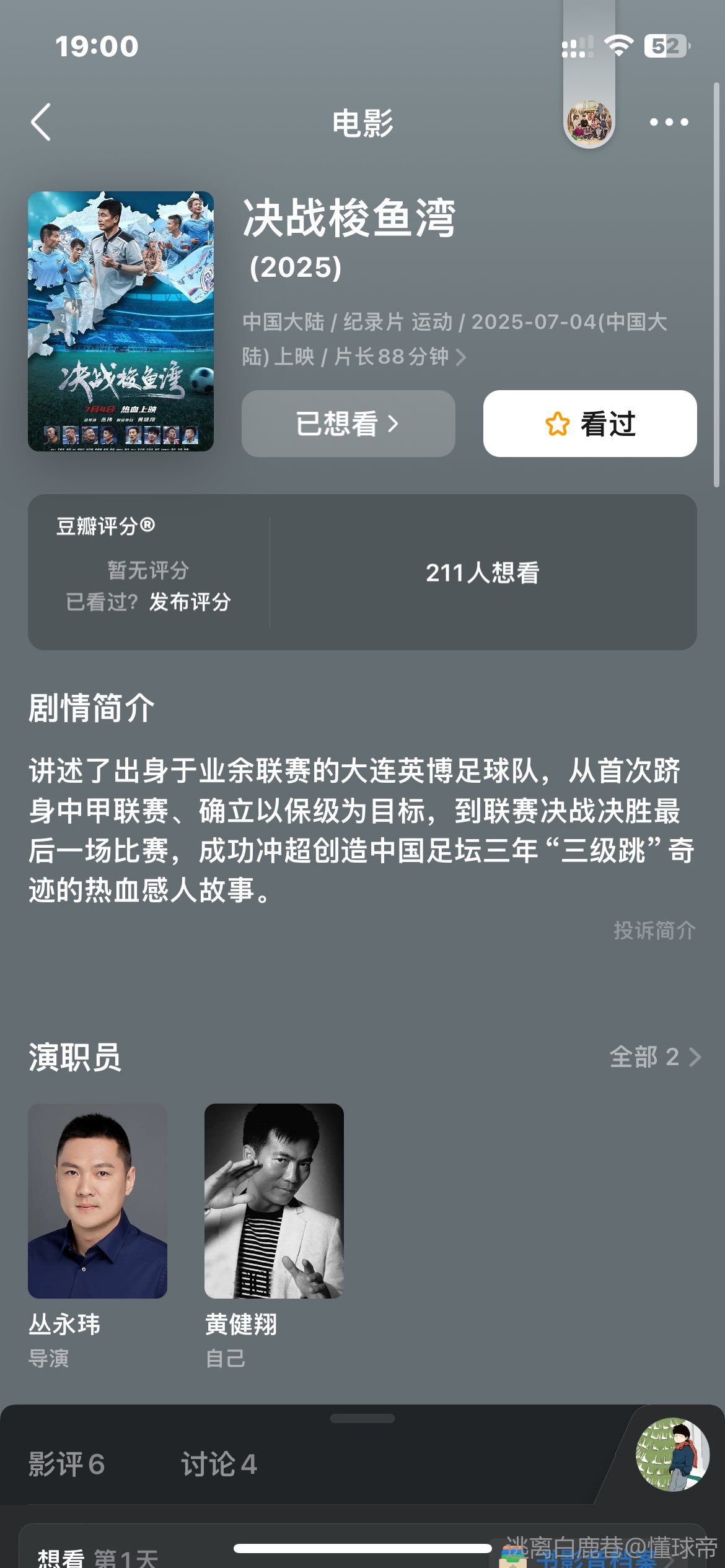Mark the movie as 看过
Image resolution: width=725 pixels, height=1568 pixels.
[590, 424]
